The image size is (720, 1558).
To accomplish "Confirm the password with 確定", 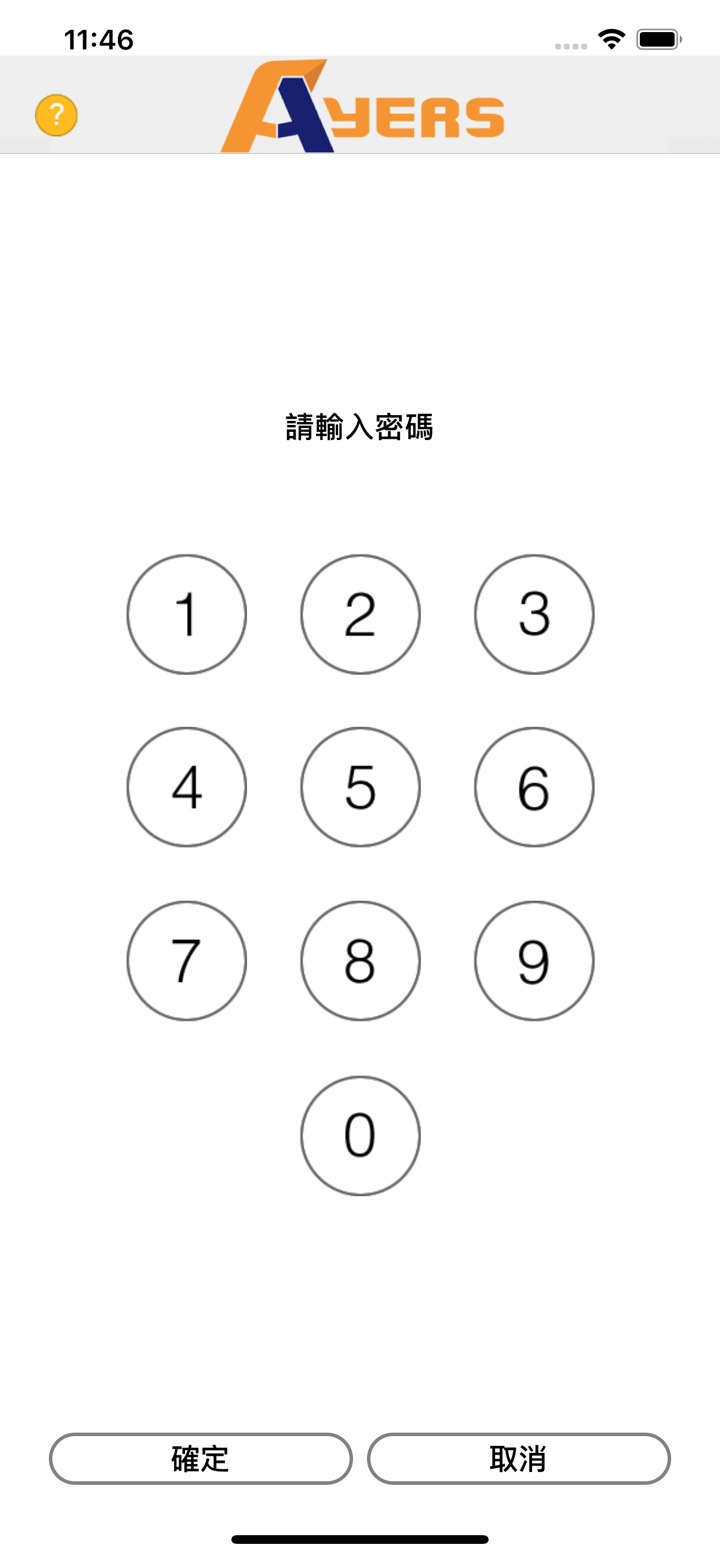I will coord(201,1458).
